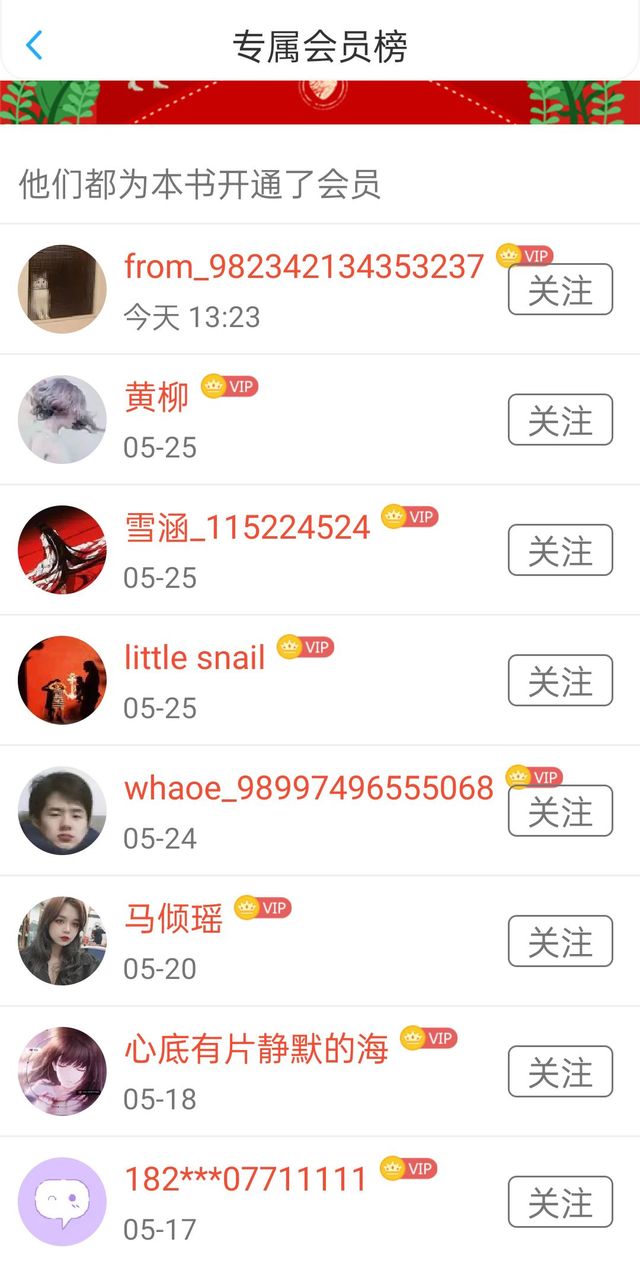
Task: Follow little snail
Action: point(560,681)
